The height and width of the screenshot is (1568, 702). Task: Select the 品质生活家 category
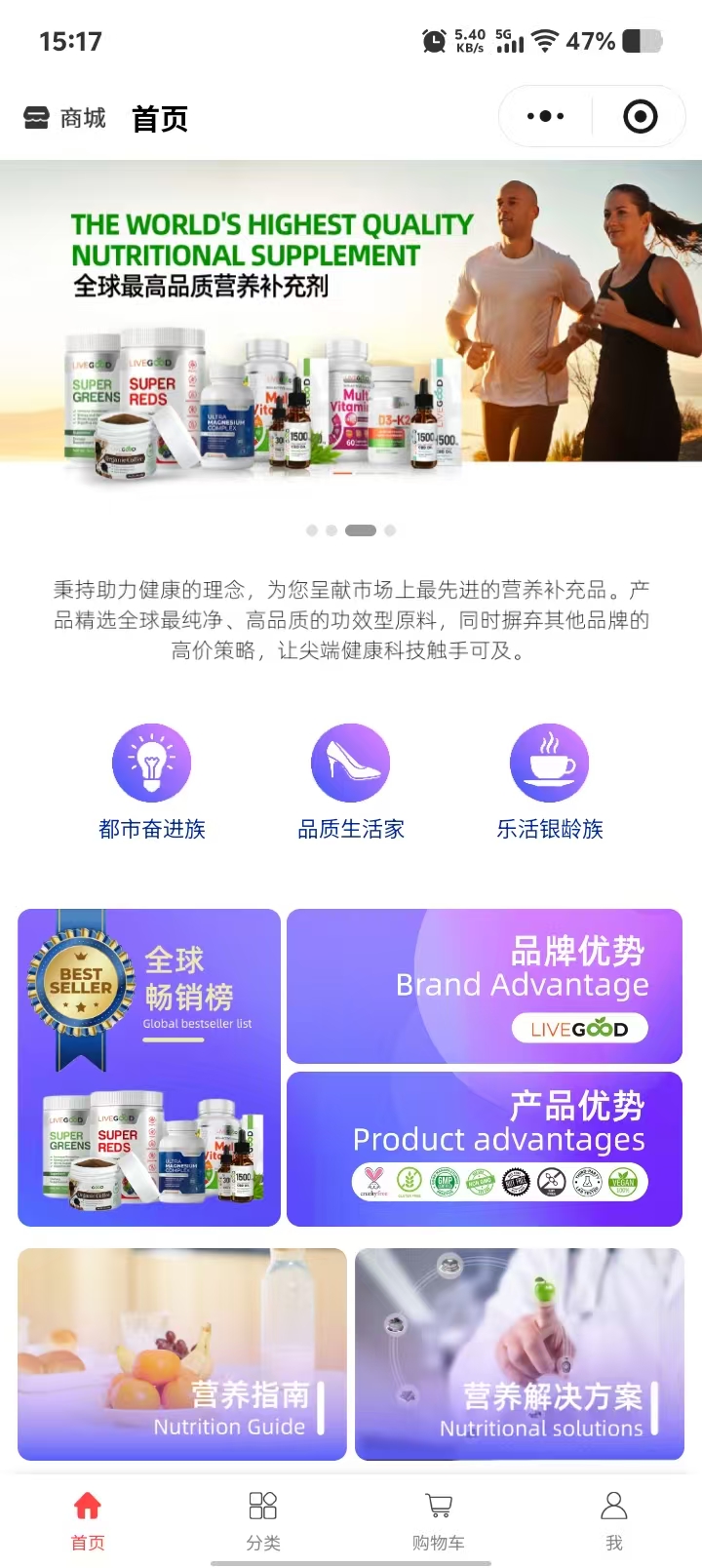[x=351, y=782]
